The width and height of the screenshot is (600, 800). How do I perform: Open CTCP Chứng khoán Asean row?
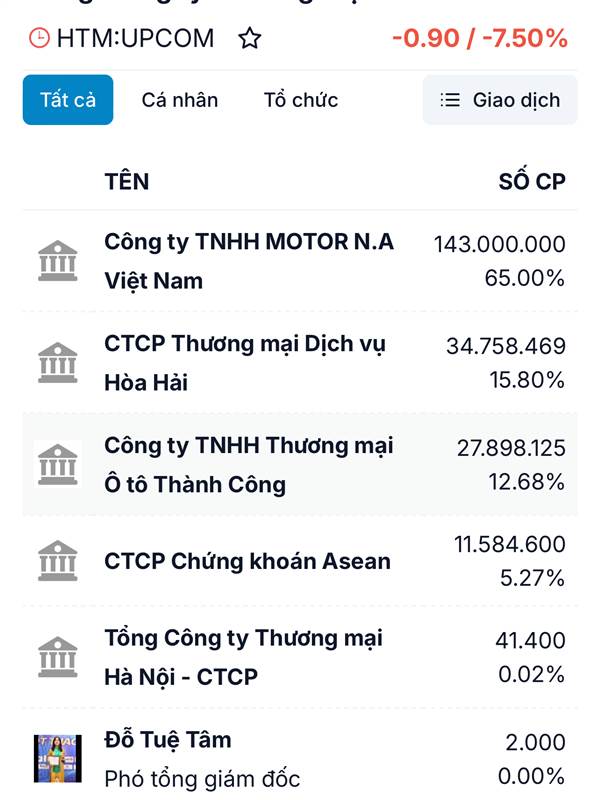tap(300, 561)
